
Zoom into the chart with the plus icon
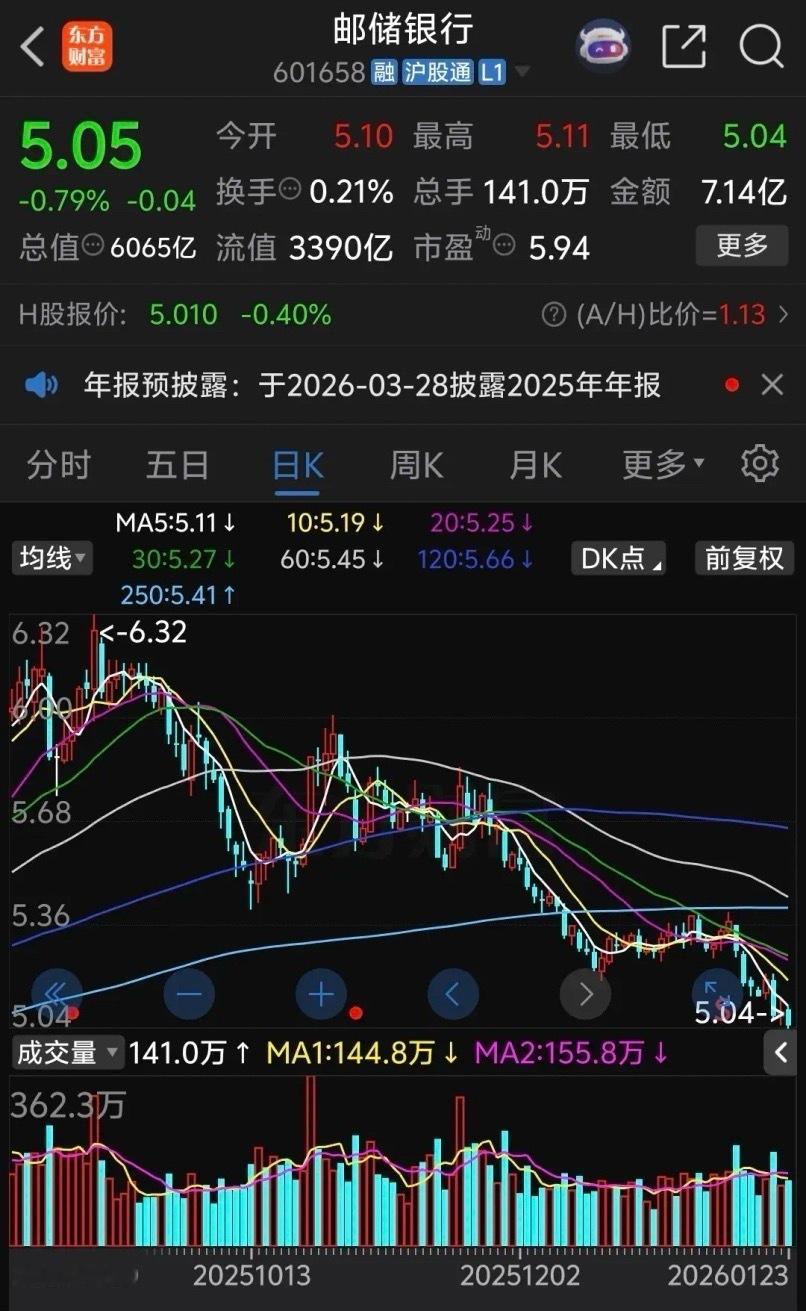(320, 994)
